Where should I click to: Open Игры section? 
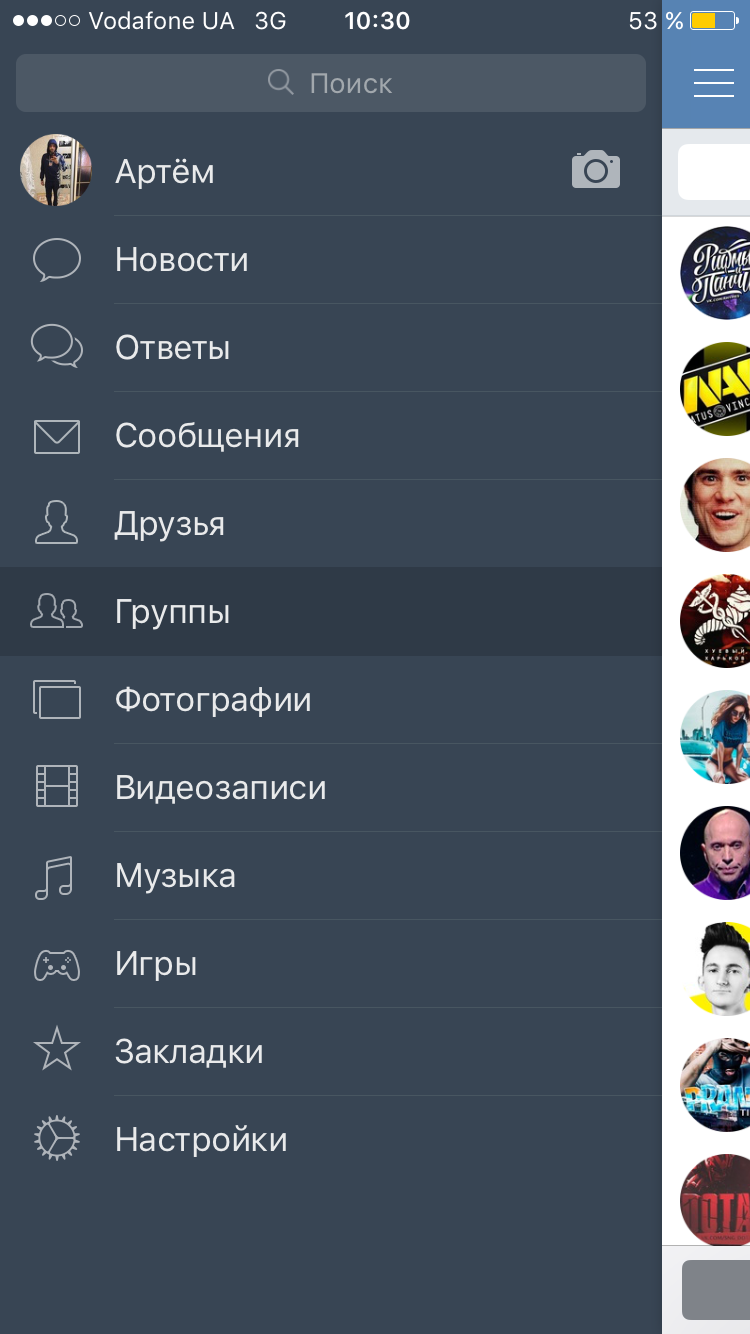pyautogui.click(x=156, y=964)
